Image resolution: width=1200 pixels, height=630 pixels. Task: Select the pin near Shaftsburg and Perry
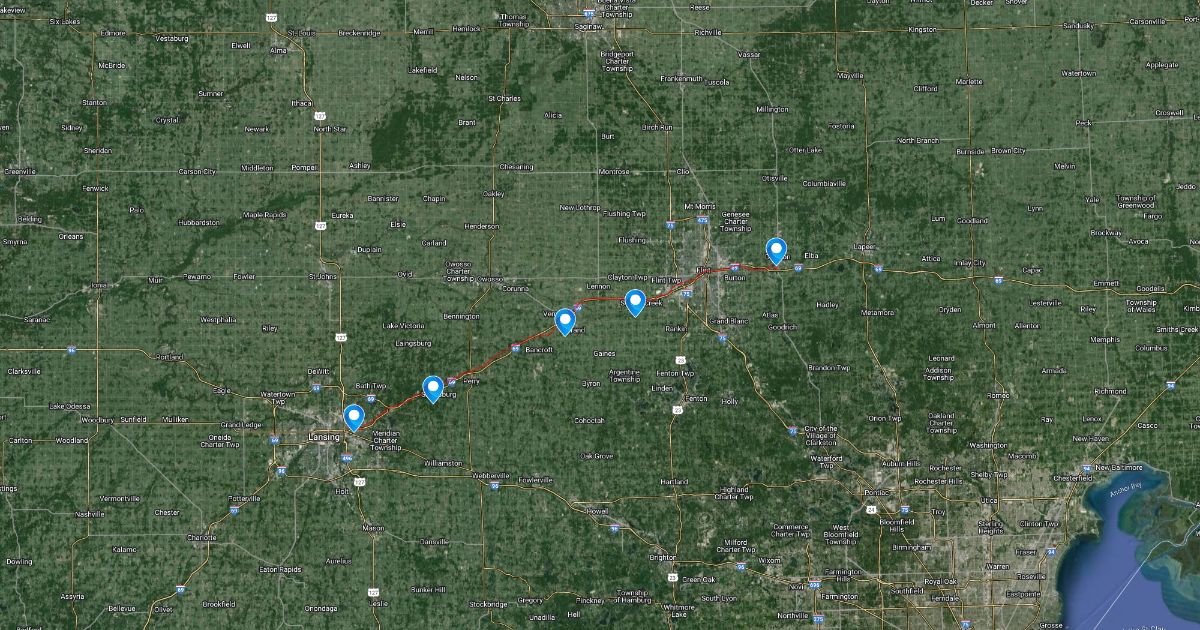pos(433,387)
